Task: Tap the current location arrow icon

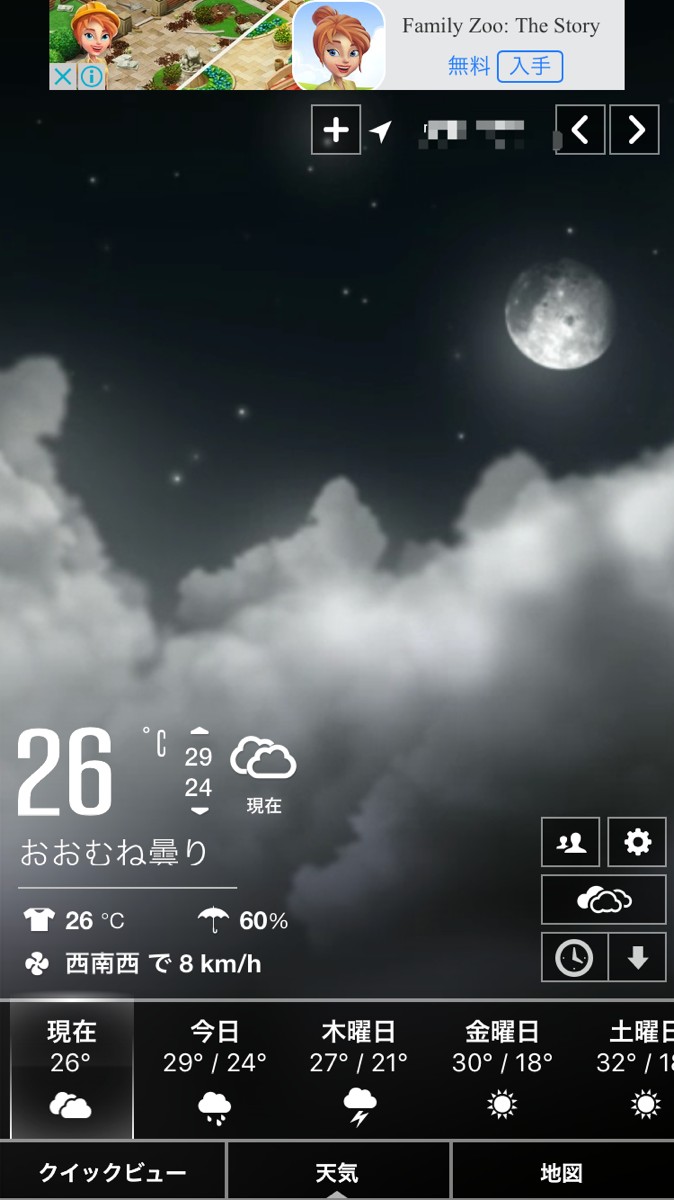Action: tap(381, 130)
